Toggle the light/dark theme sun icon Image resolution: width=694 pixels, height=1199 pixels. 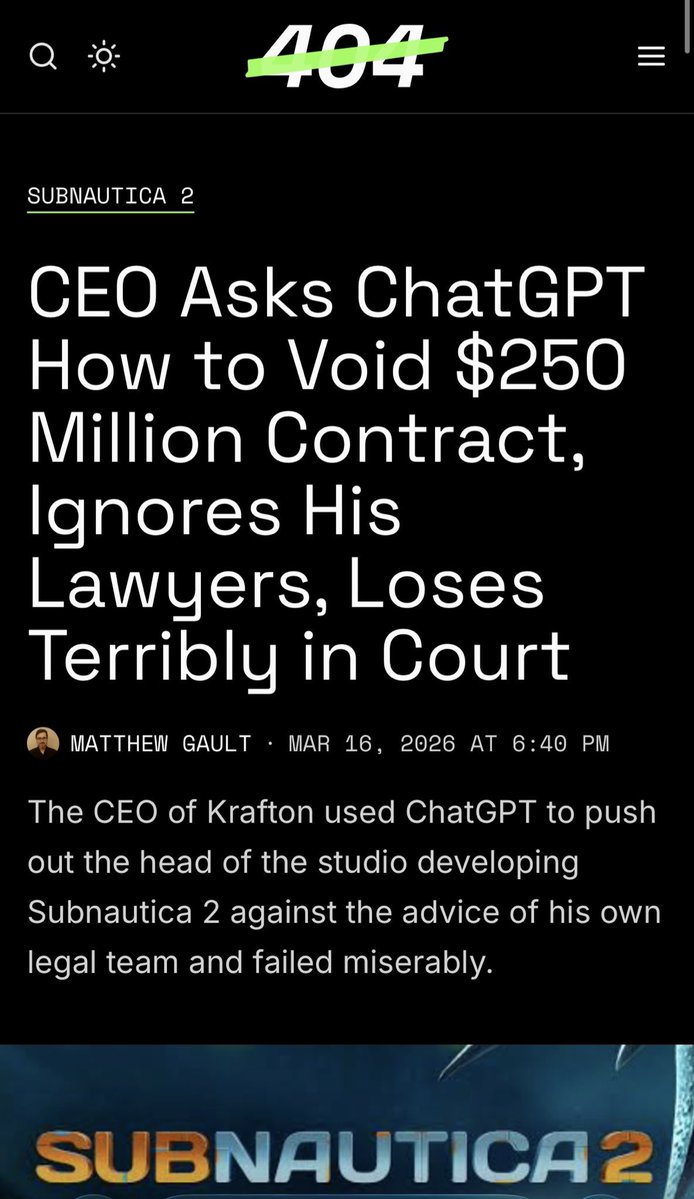pyautogui.click(x=104, y=56)
